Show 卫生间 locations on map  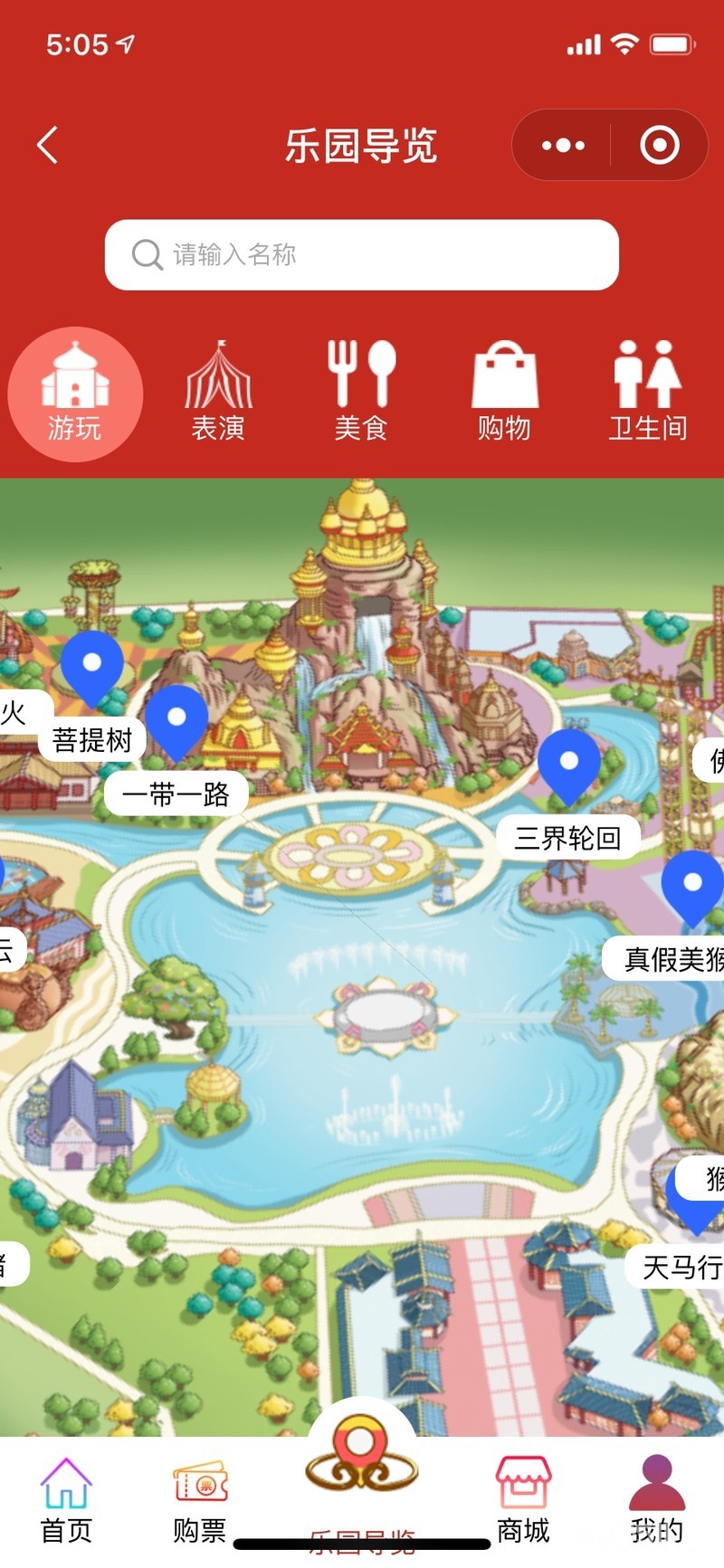[648, 393]
